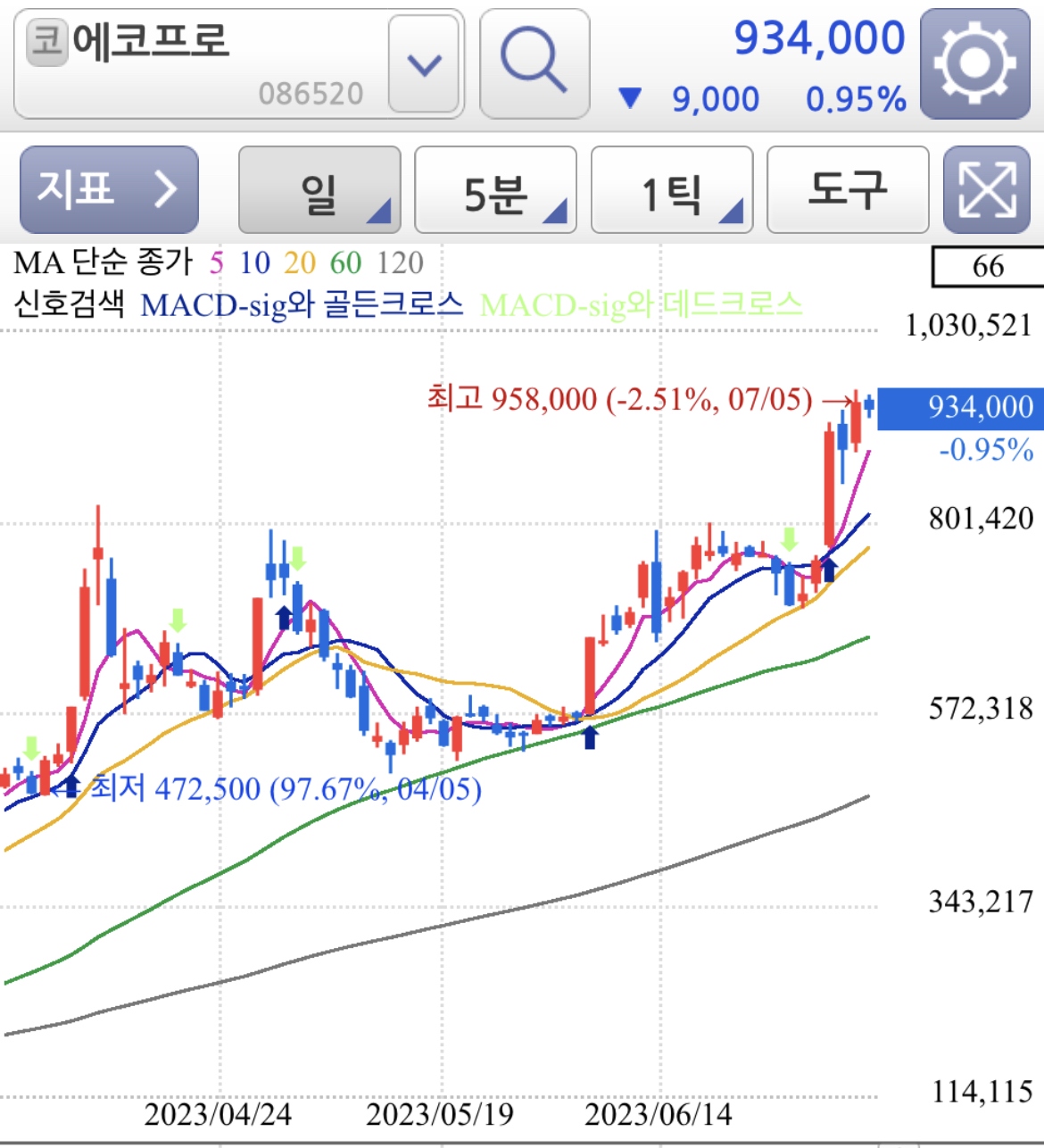Viewport: 1044px width, 1148px height.
Task: Switch to the 1틱 tick chart
Action: tap(672, 189)
